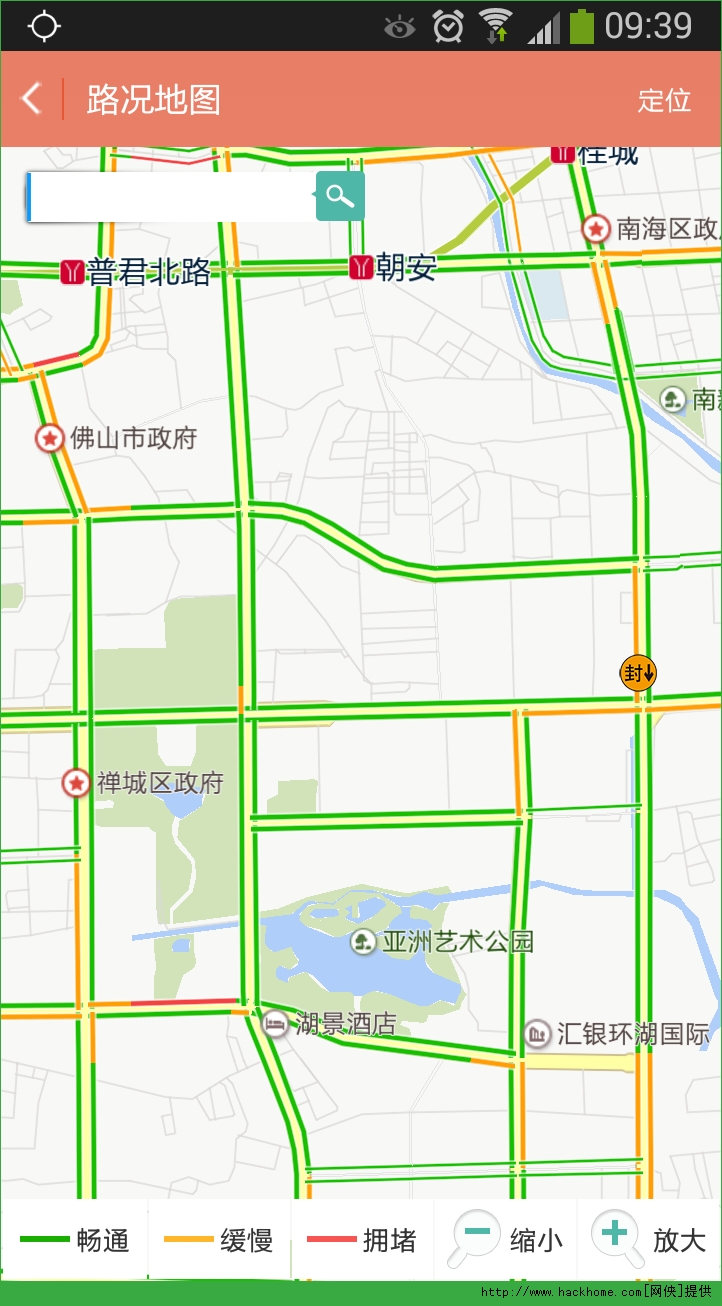The image size is (722, 1306).
Task: Go back using the header arrow
Action: point(32,99)
